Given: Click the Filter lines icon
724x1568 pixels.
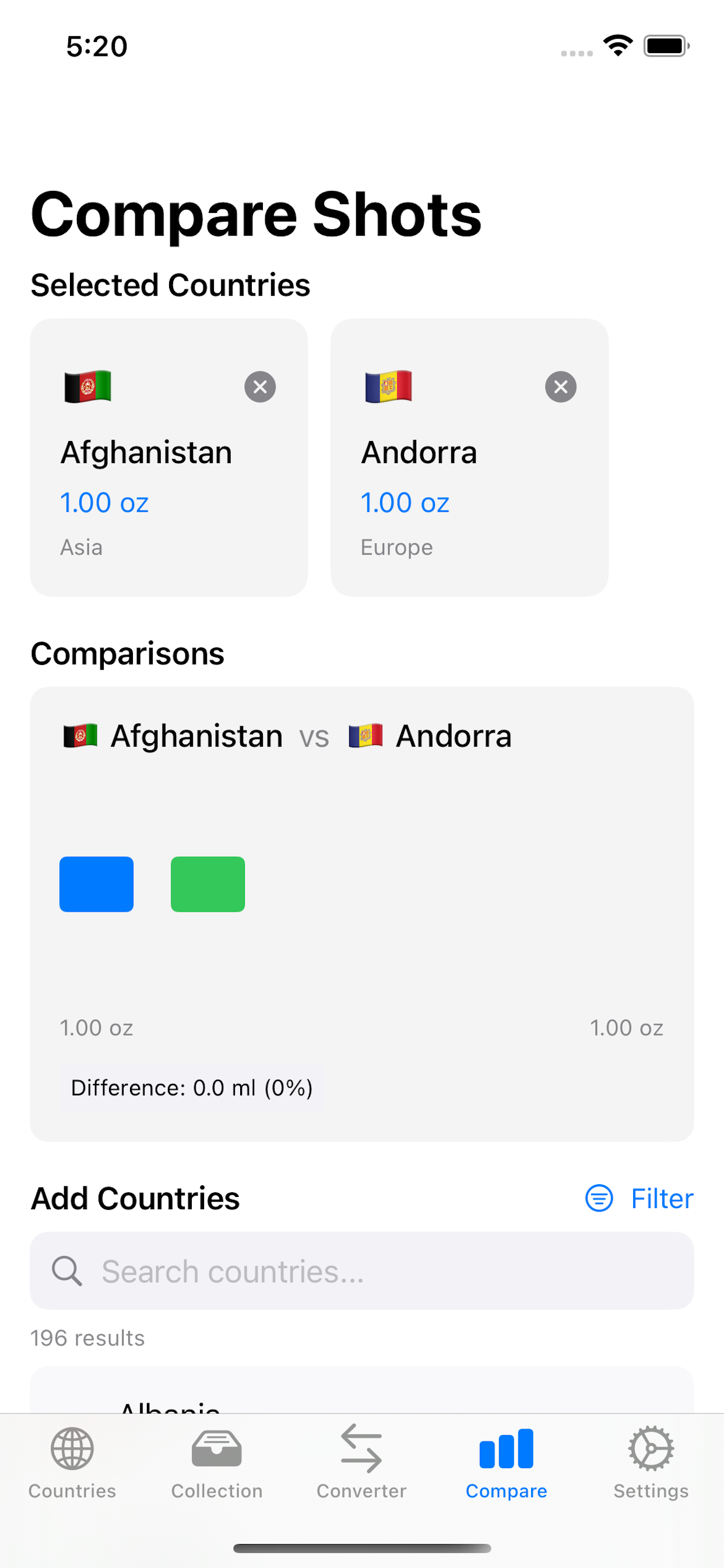Looking at the screenshot, I should tap(599, 1198).
